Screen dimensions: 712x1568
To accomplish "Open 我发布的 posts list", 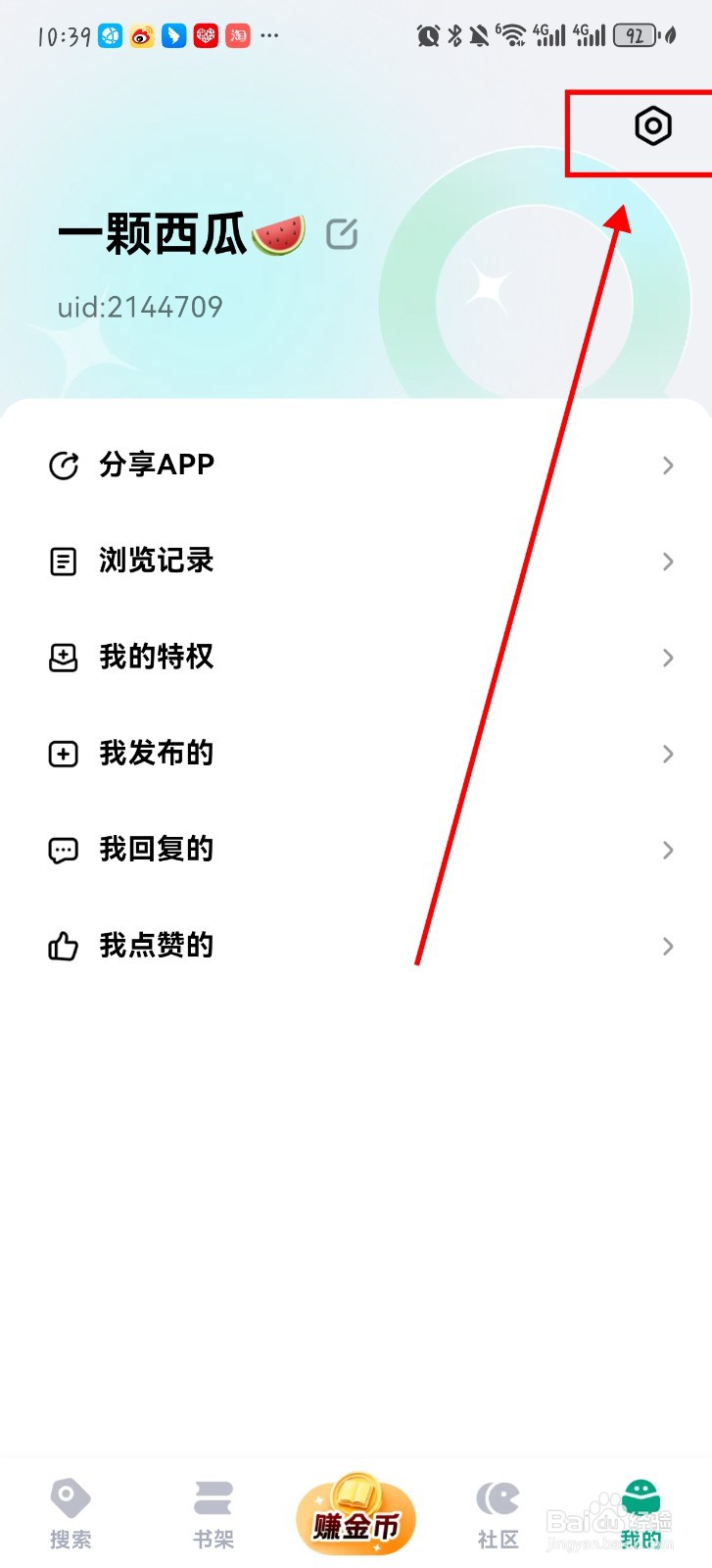I will (x=157, y=754).
